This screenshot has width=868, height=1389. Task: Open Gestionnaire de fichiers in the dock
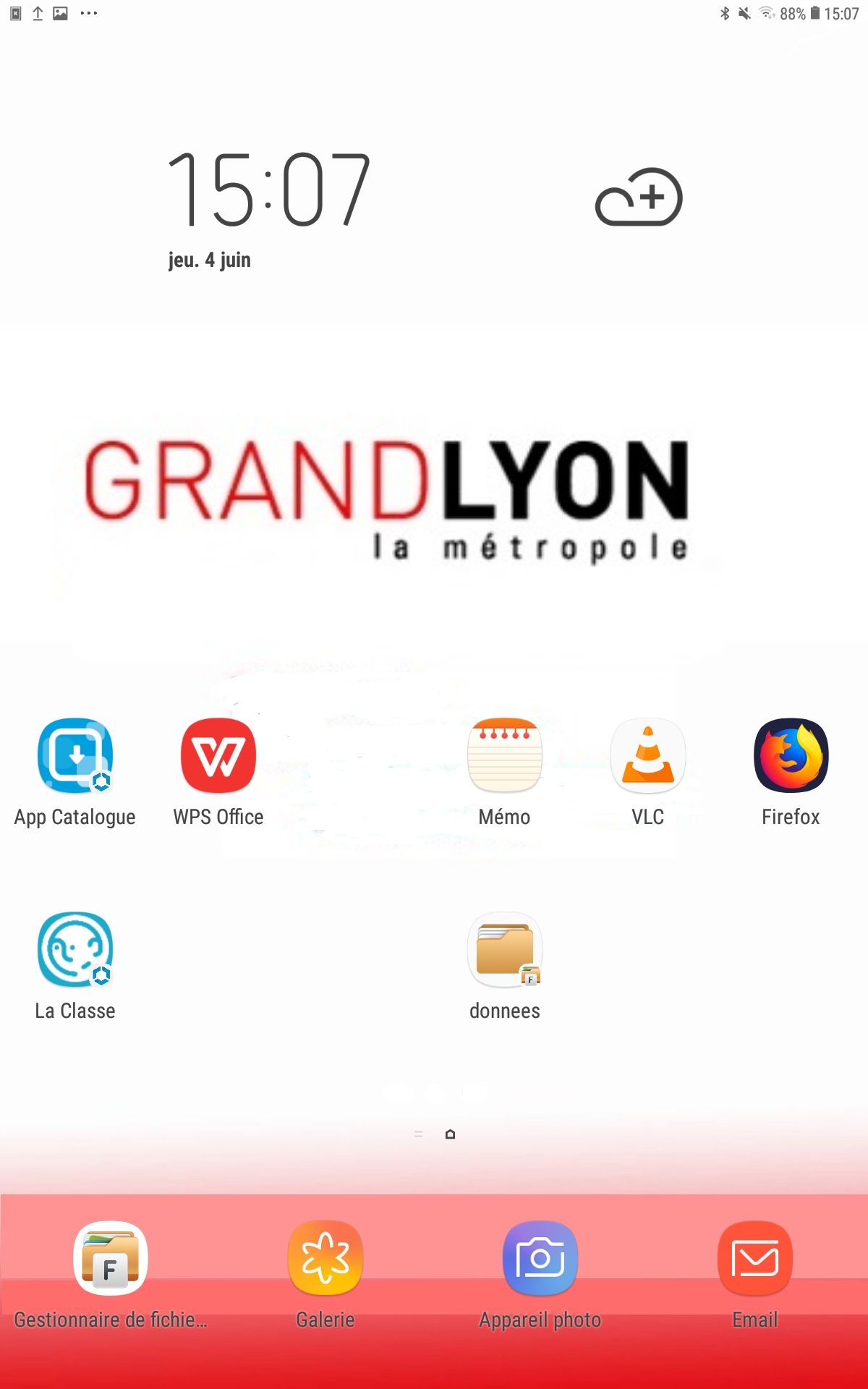point(111,1259)
